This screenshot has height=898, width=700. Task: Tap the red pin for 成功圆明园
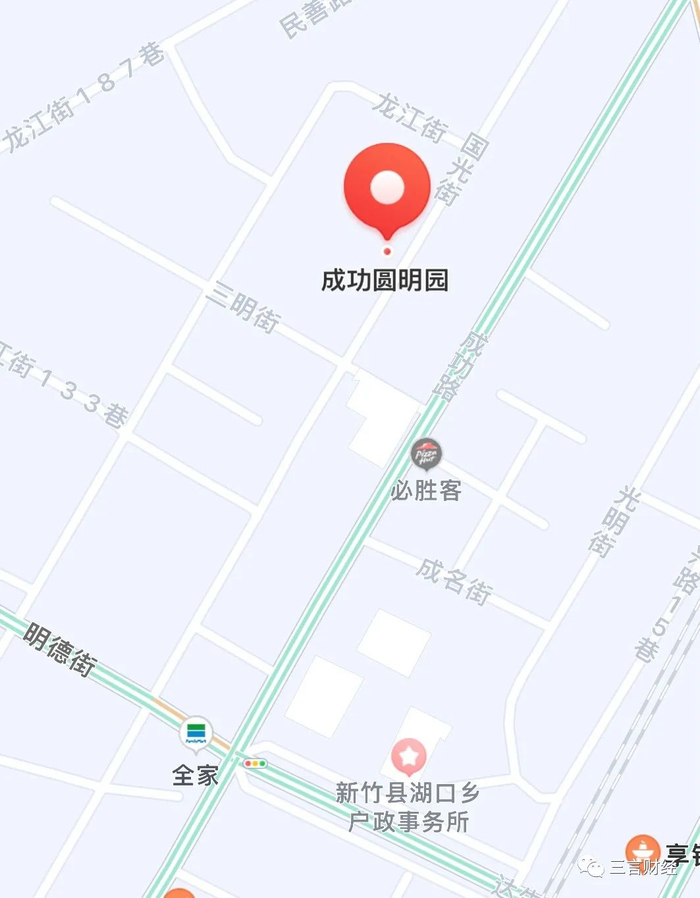click(x=387, y=191)
